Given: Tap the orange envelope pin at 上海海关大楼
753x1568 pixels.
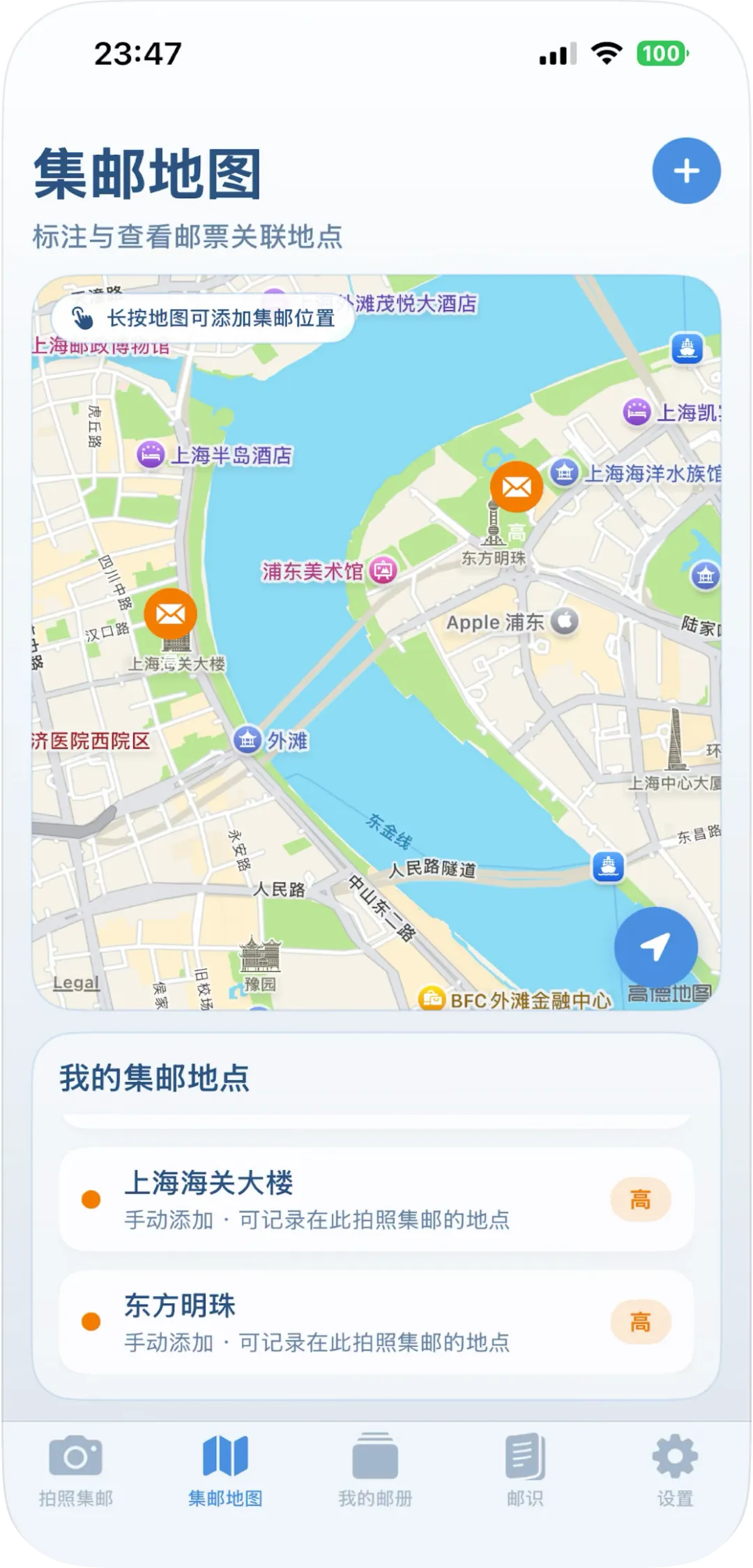Looking at the screenshot, I should click(x=170, y=614).
